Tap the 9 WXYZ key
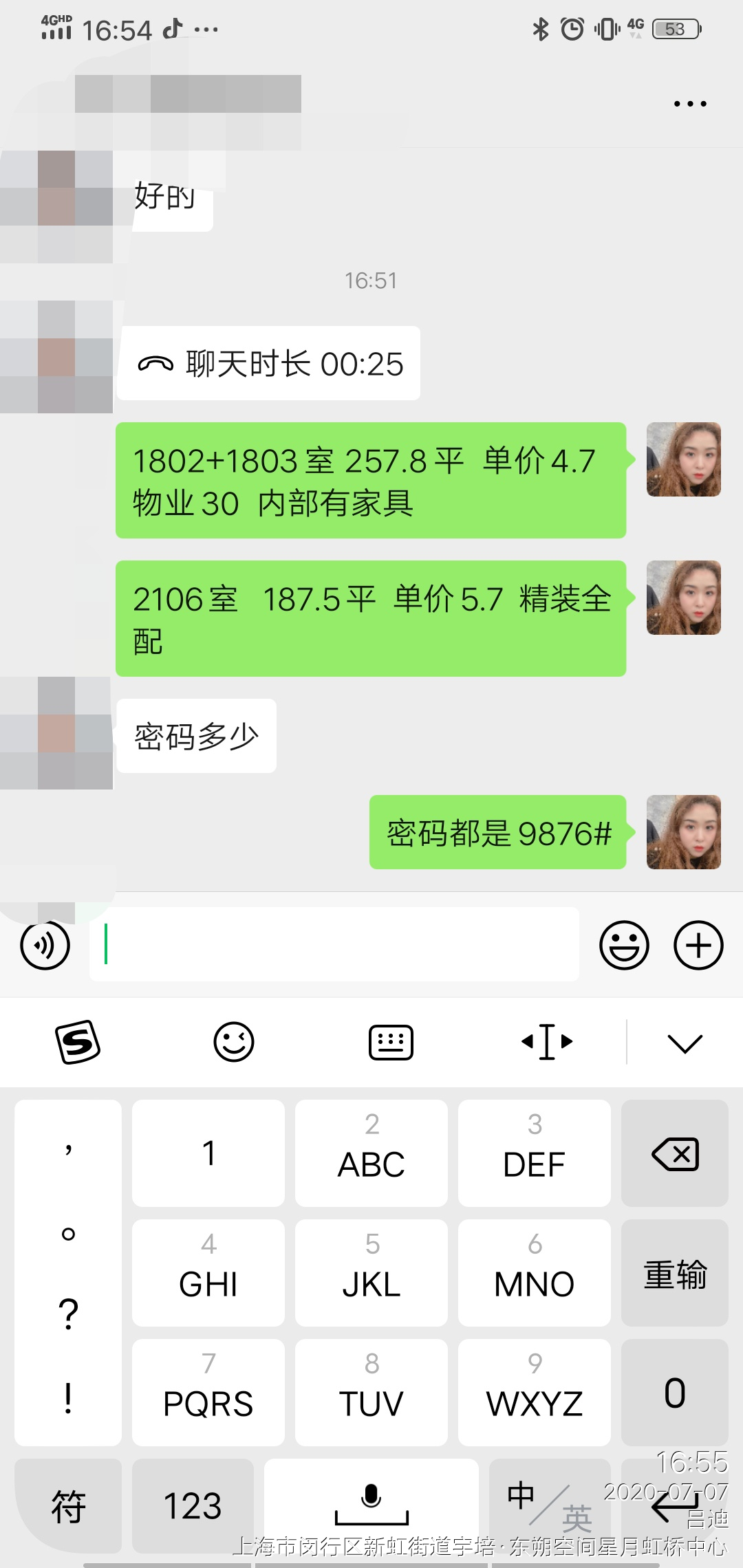Screen dimensions: 743x1568 (535, 1393)
